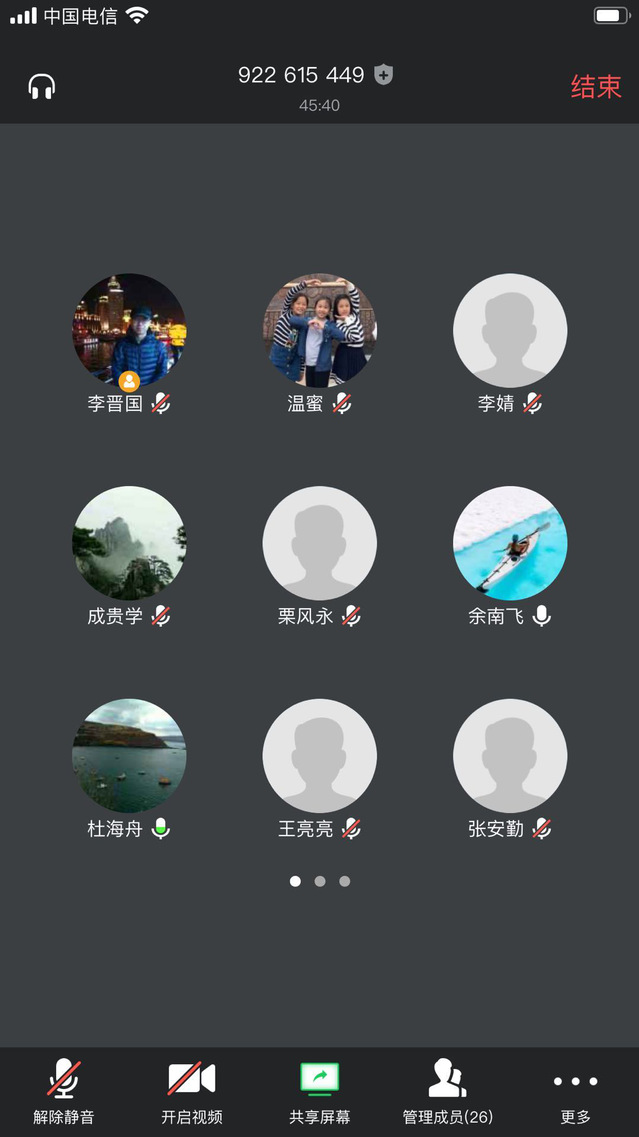
Task: Open 管理成员(26) member list
Action: [447, 1091]
